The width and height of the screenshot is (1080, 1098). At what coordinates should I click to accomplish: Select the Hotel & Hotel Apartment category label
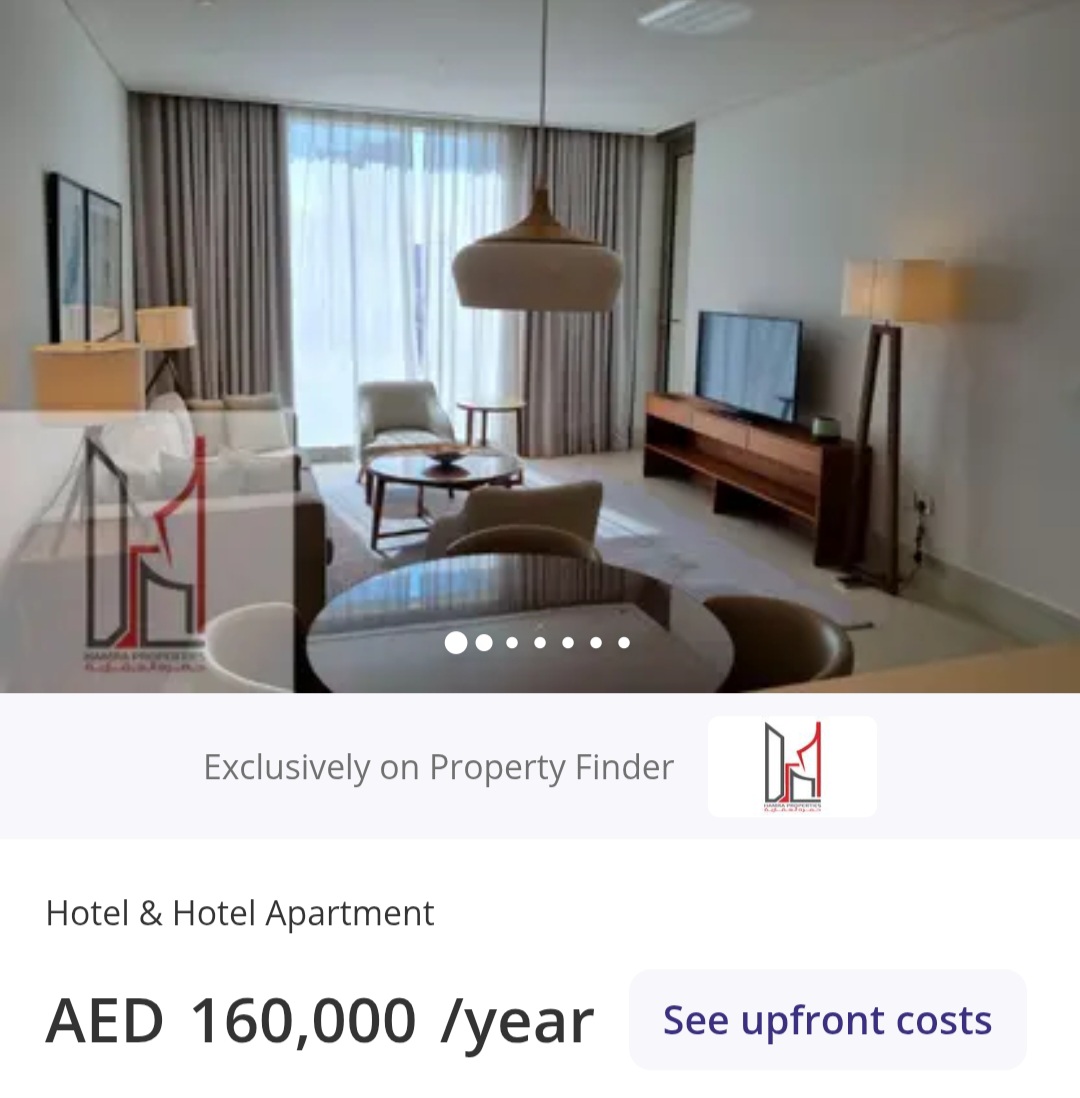coord(240,912)
